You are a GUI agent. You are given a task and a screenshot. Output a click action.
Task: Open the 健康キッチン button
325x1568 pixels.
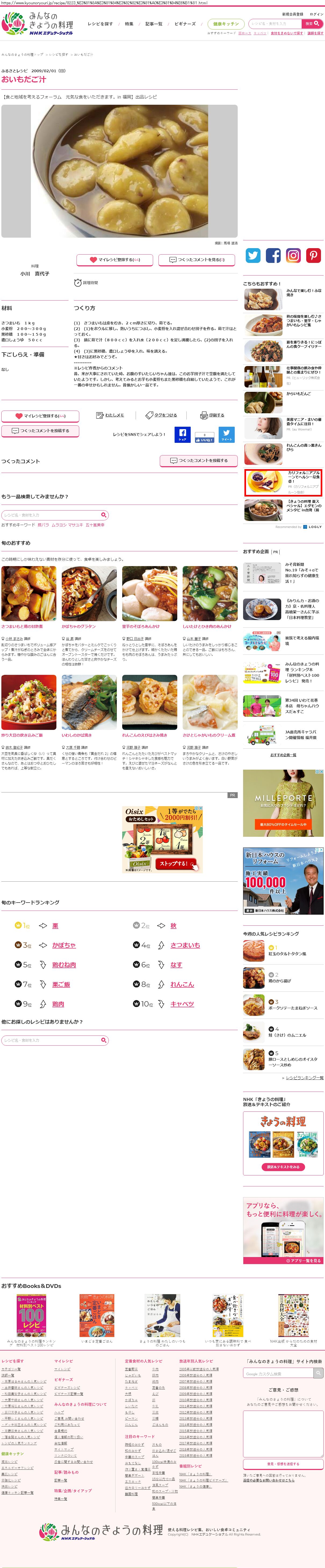point(226,24)
